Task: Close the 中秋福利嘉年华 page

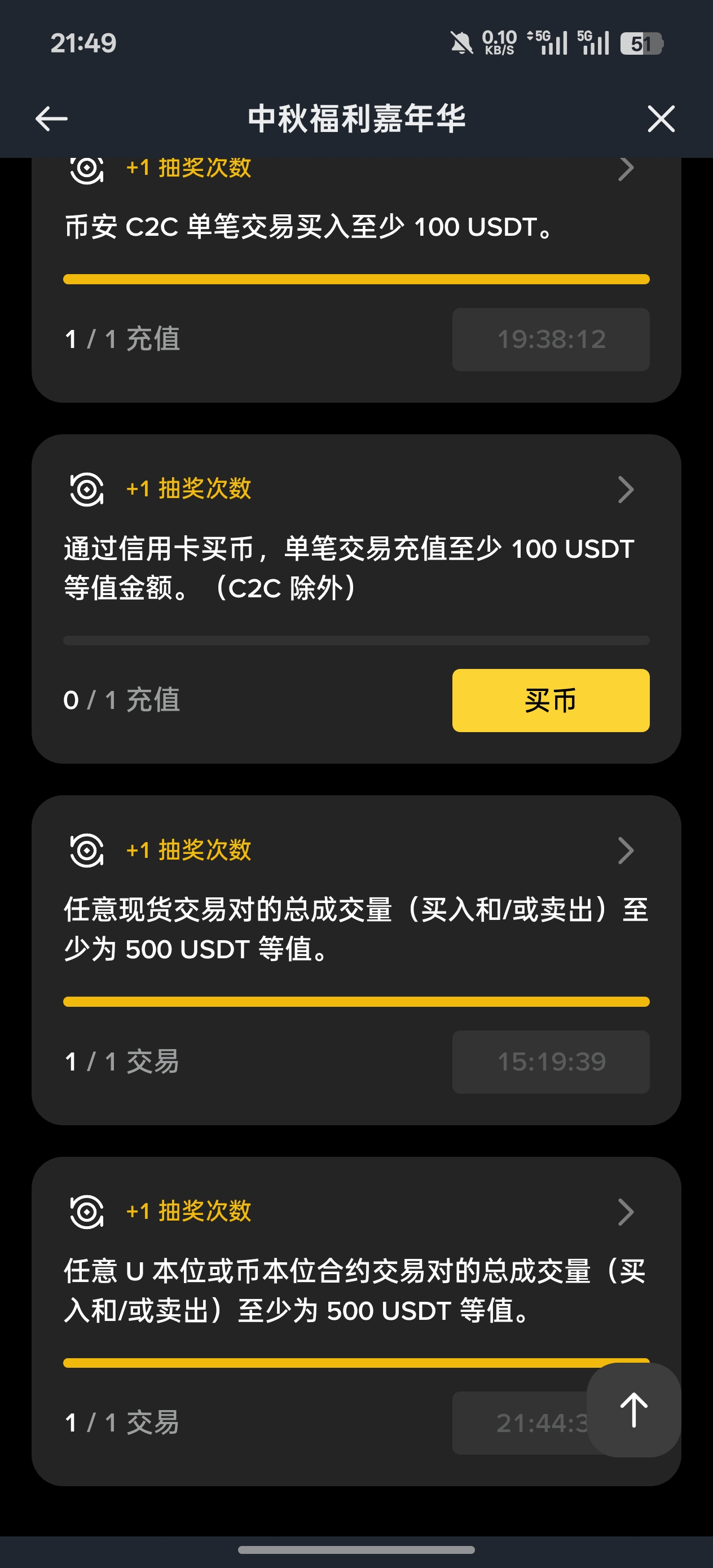Action: (x=661, y=118)
